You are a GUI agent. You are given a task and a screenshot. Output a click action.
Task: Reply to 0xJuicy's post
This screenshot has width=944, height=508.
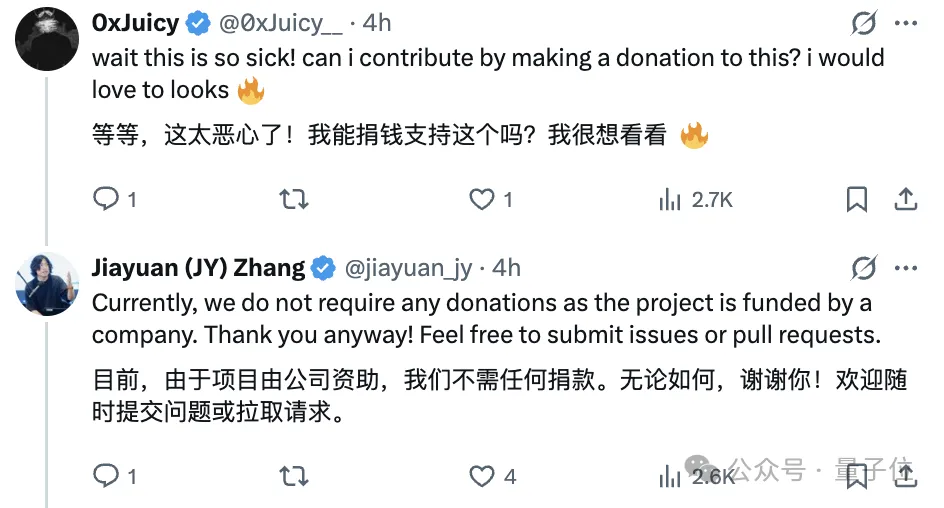coord(106,200)
